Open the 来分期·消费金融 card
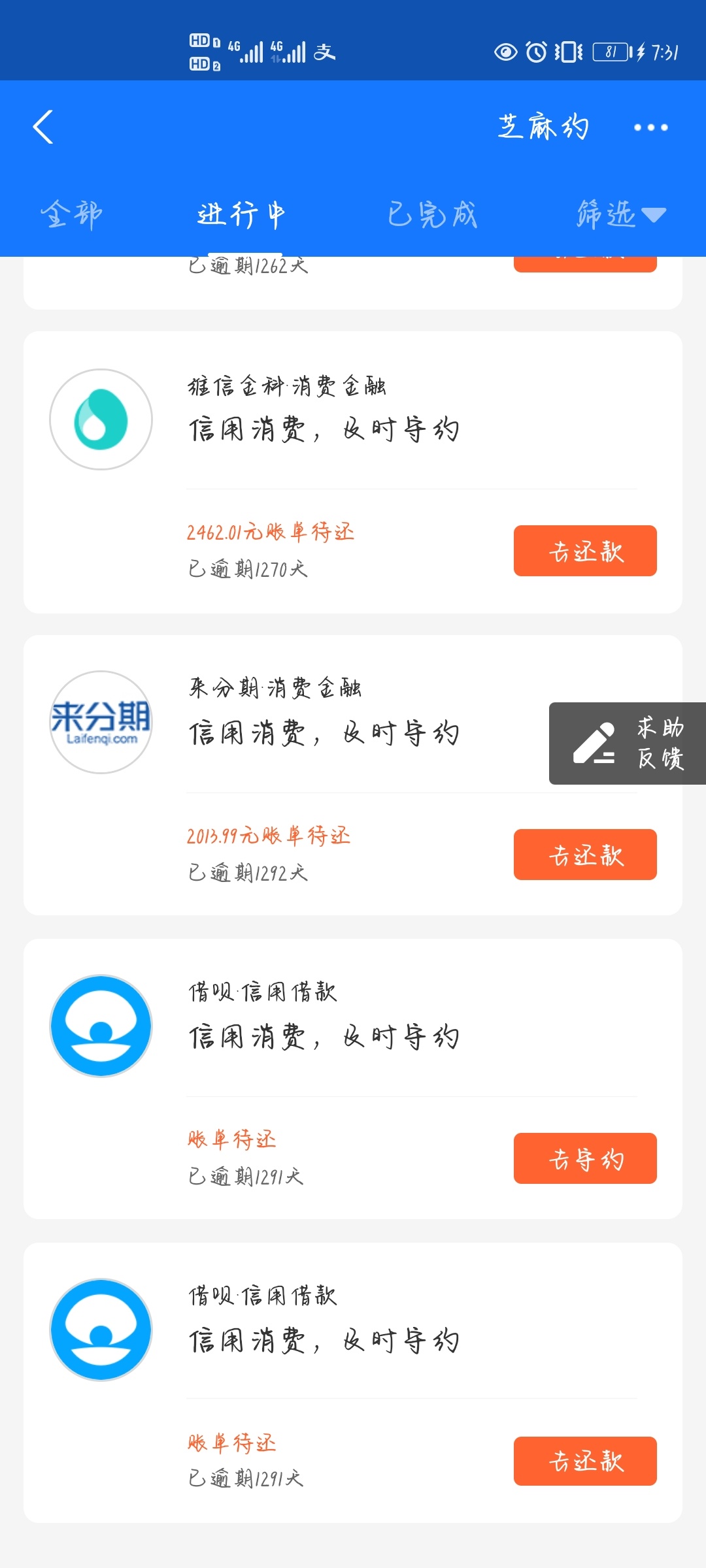The height and width of the screenshot is (1568, 706). point(353,776)
